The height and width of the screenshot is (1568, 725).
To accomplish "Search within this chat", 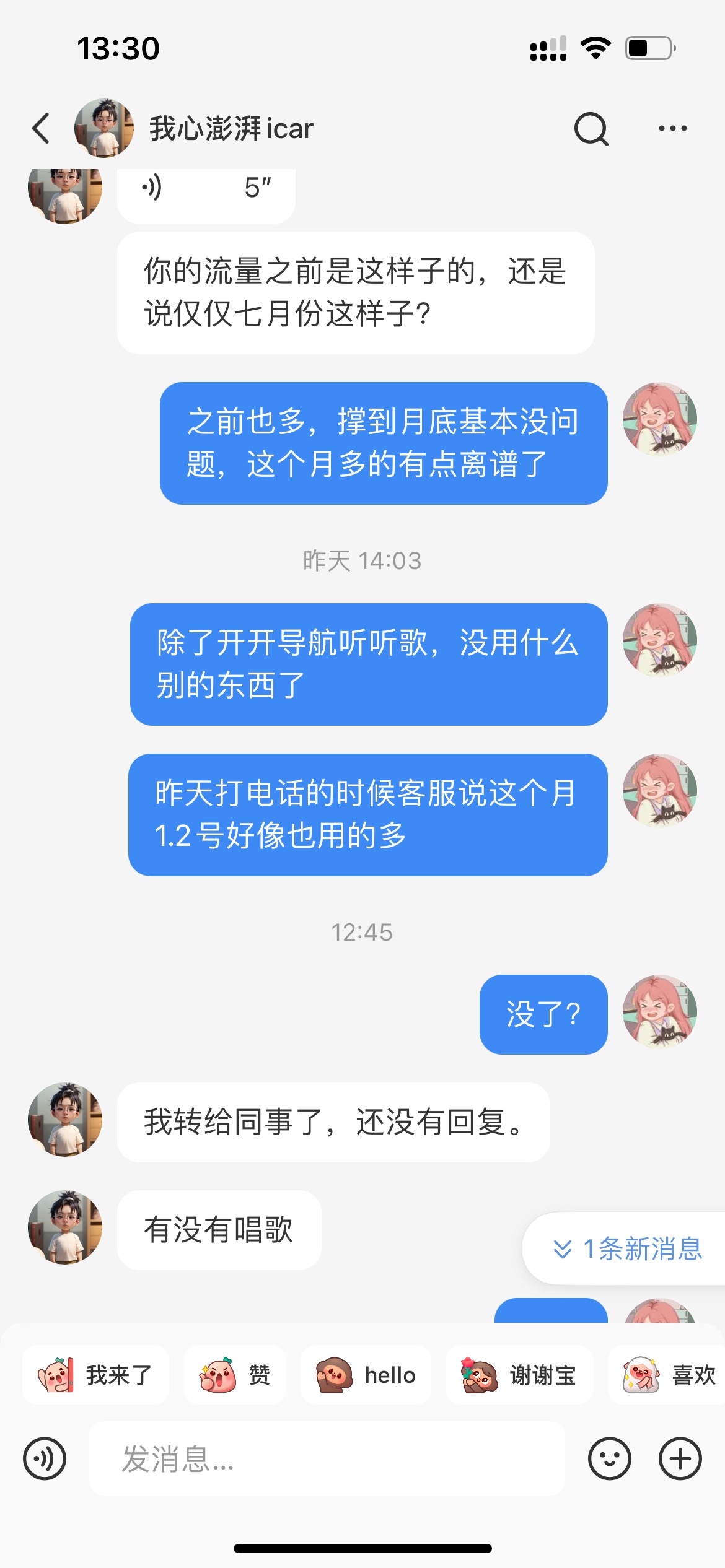I will click(591, 129).
